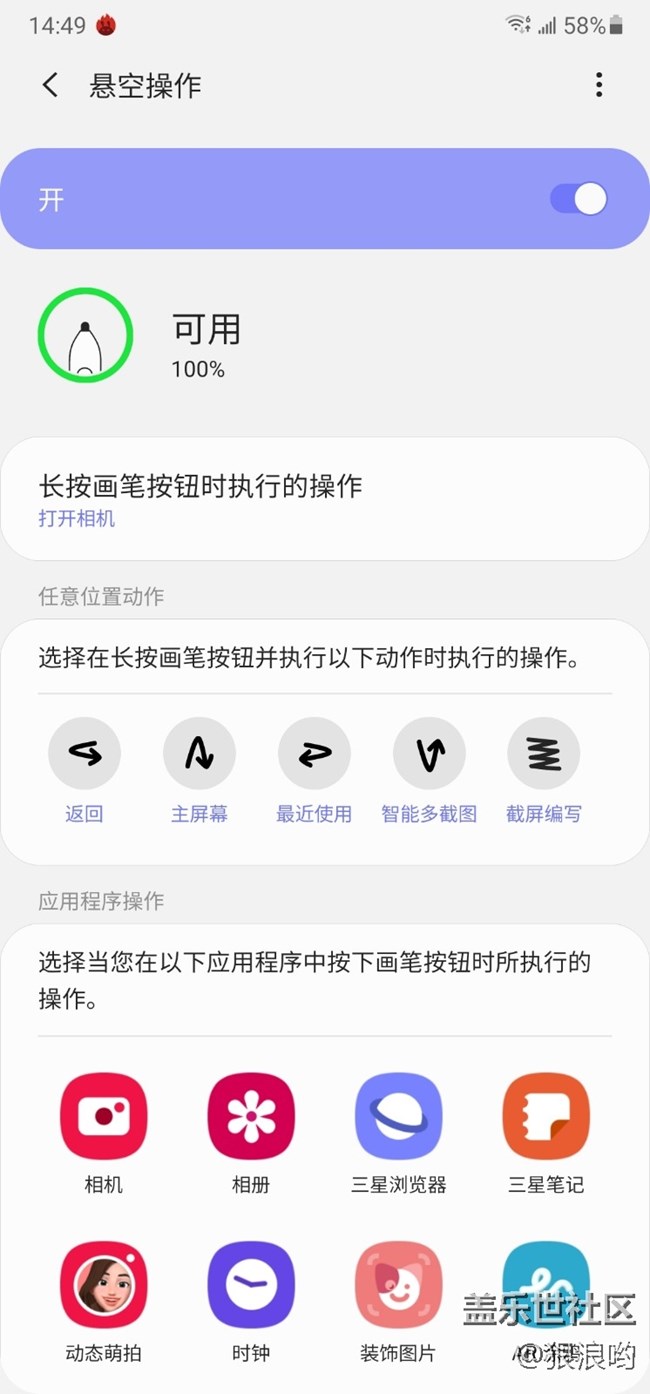
Task: Go back from 悬空操作 screen
Action: (50, 85)
